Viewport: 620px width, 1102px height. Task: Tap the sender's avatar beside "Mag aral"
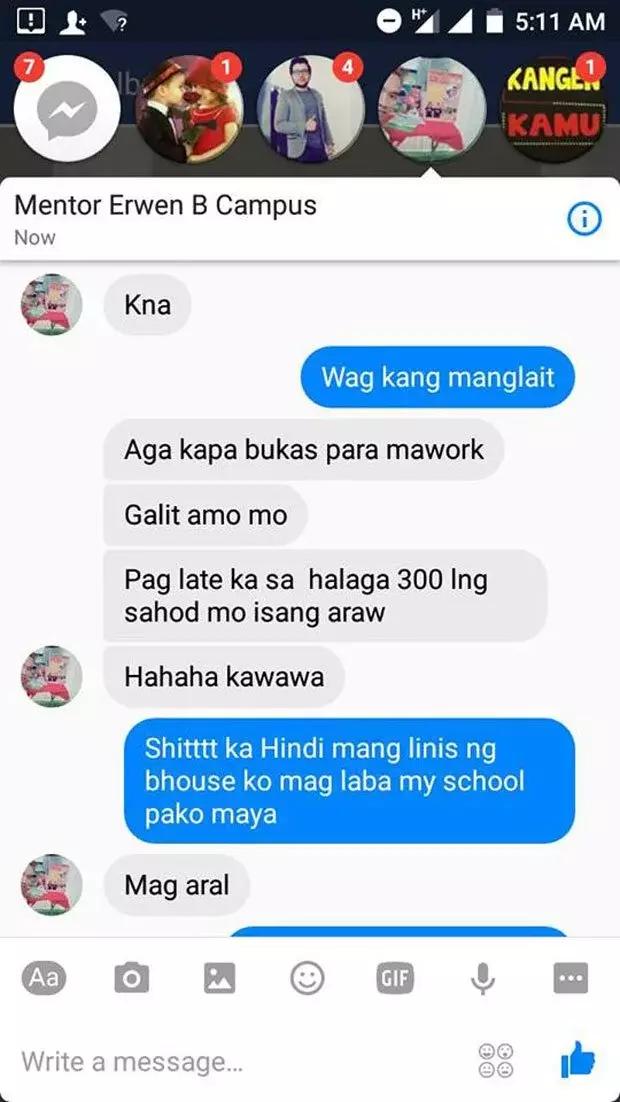[51, 885]
